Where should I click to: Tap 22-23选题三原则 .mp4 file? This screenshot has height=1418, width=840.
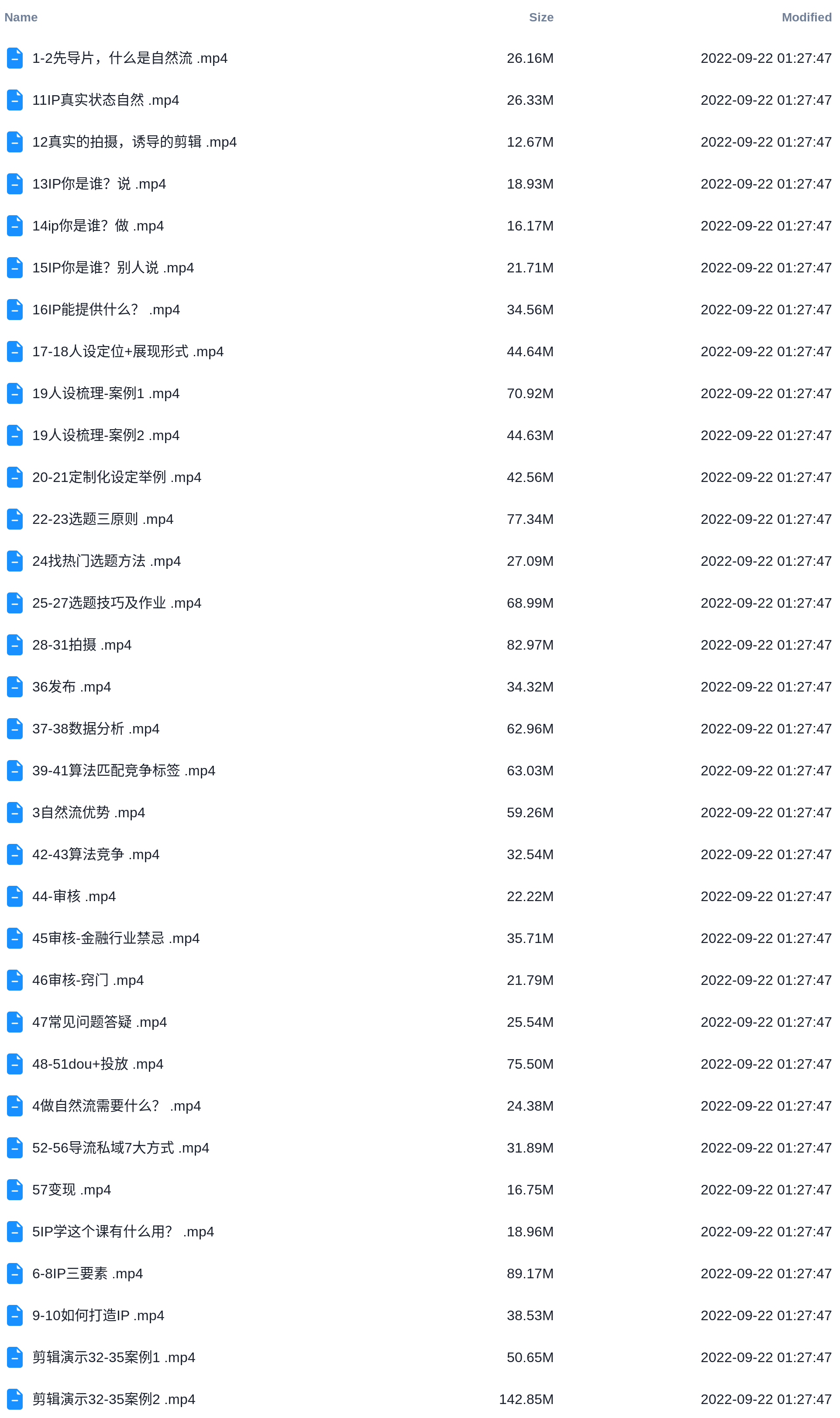(103, 519)
